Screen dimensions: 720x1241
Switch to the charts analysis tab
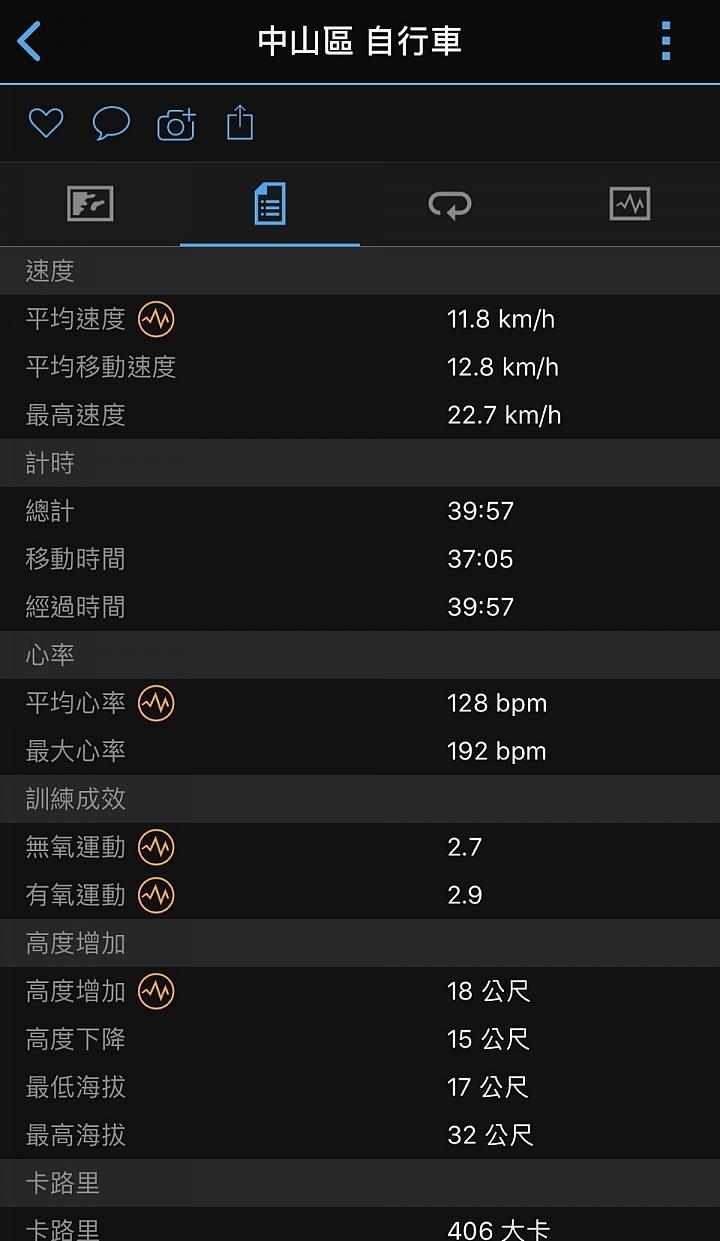coord(630,204)
